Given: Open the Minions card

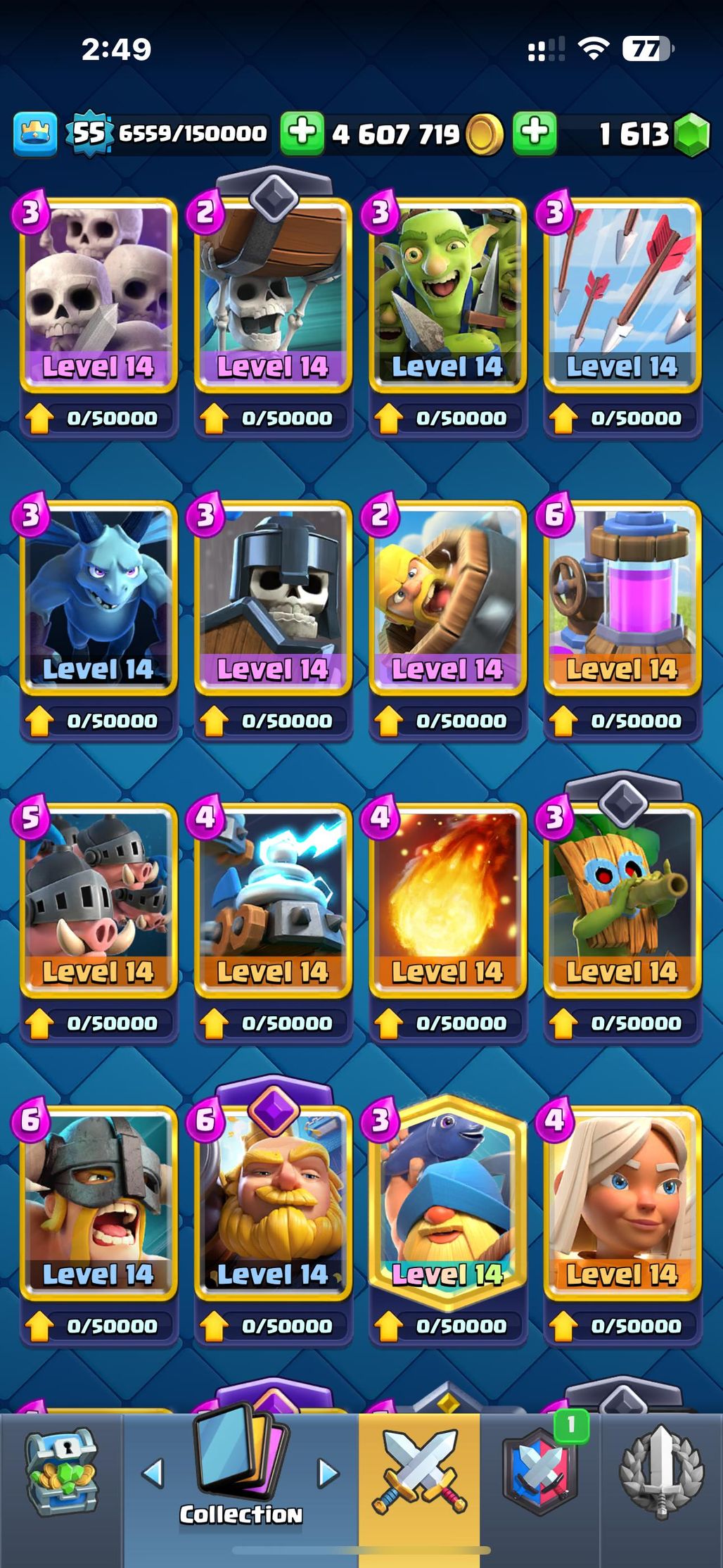Looking at the screenshot, I should 98,598.
